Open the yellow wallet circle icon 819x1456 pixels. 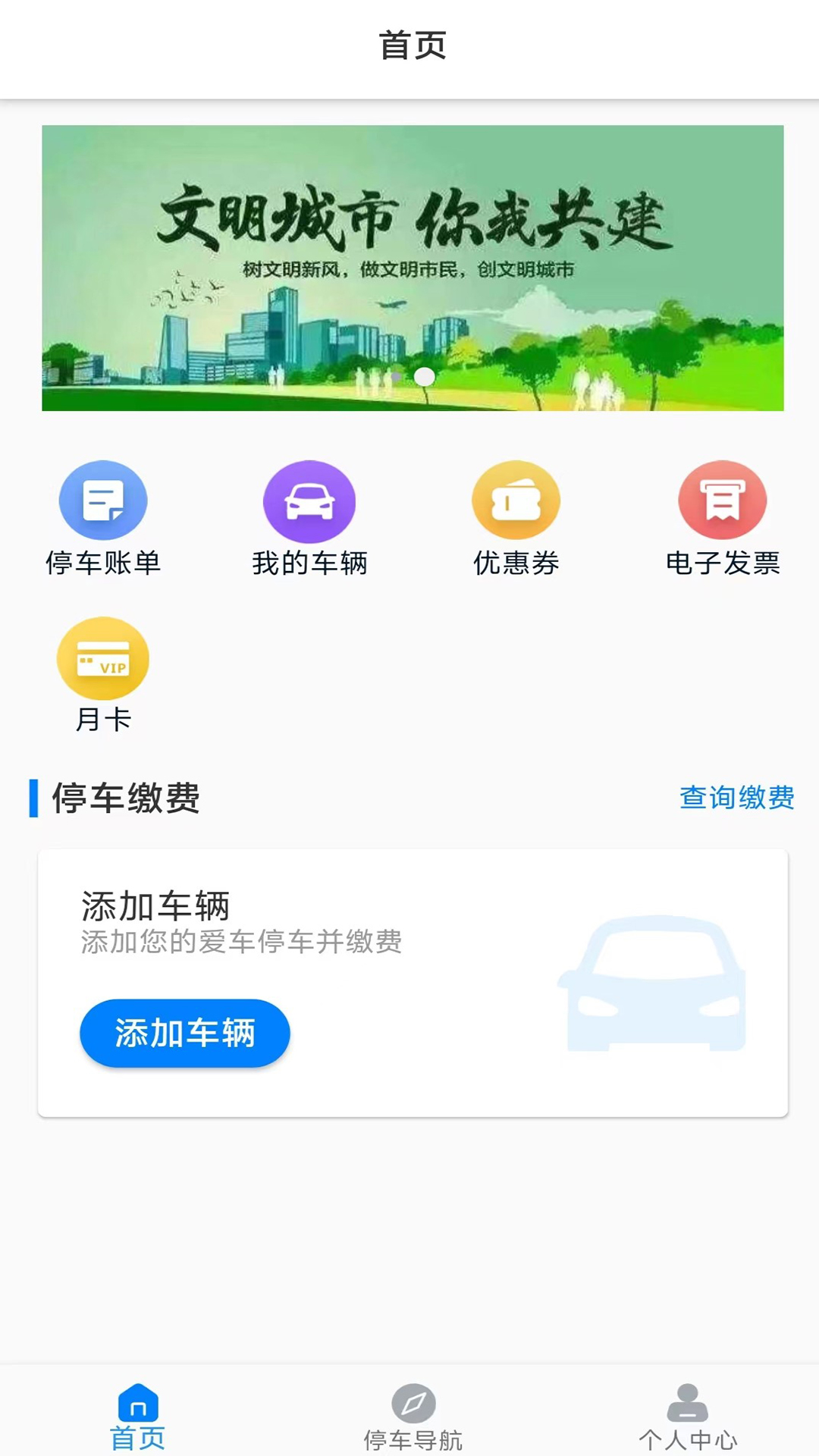coord(516,500)
